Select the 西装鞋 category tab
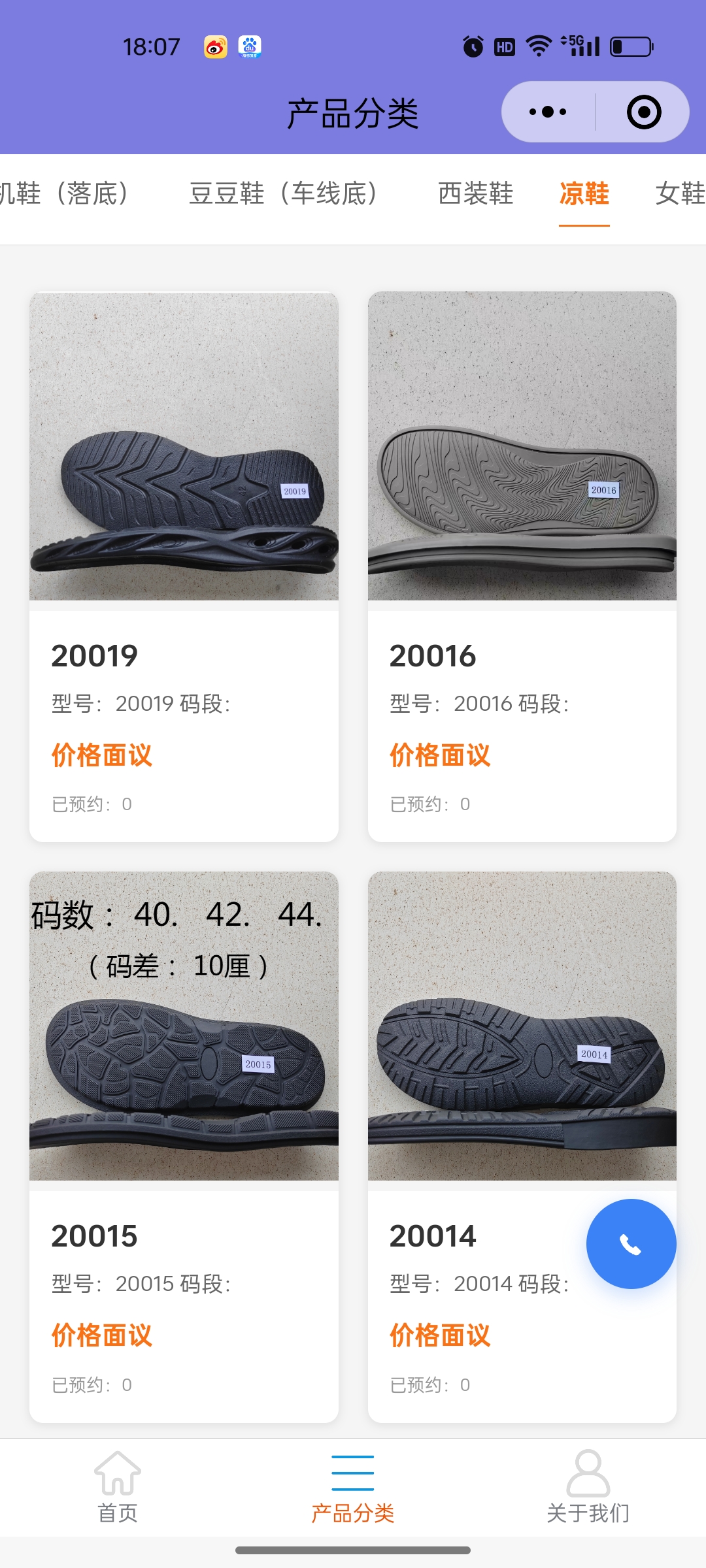This screenshot has height=1568, width=706. click(476, 194)
